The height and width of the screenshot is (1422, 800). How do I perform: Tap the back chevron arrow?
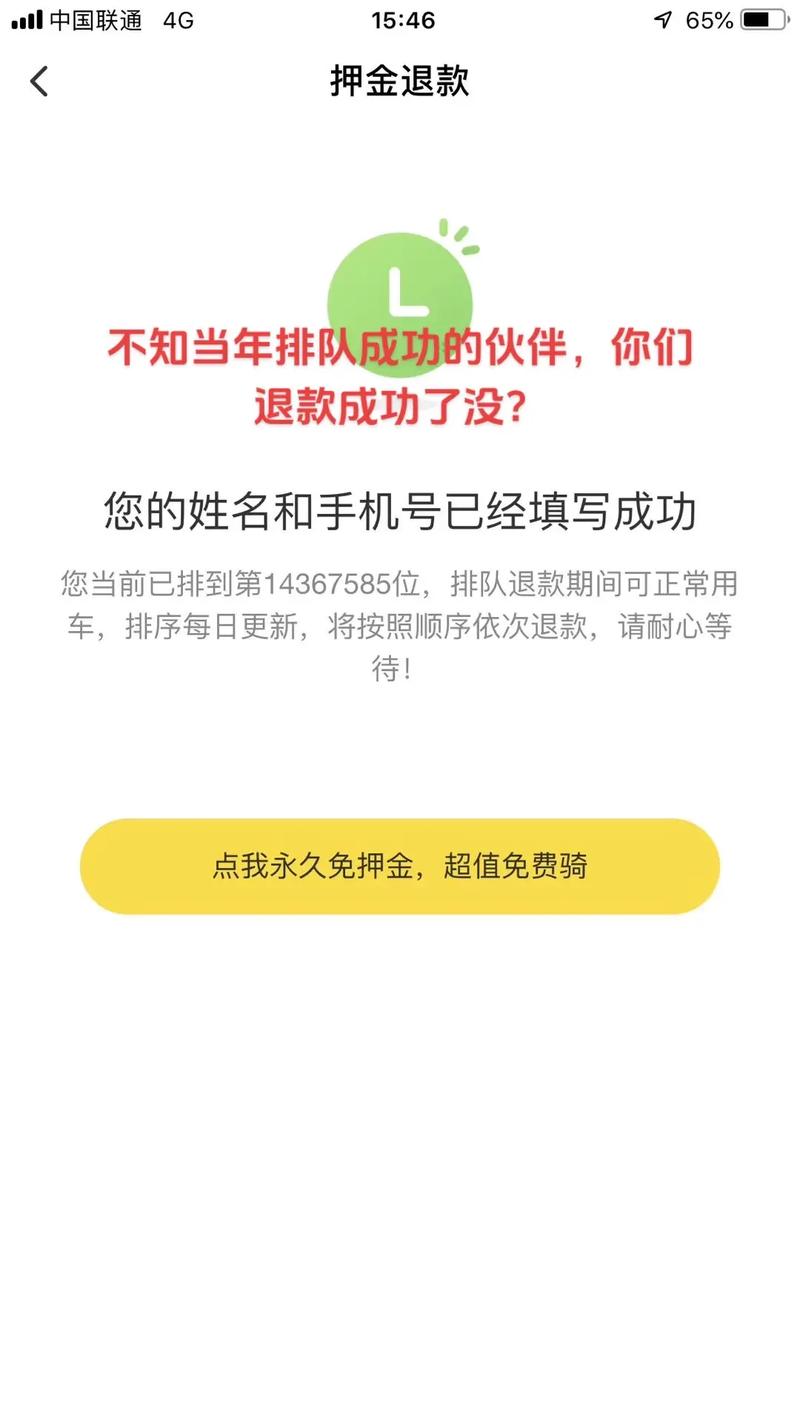click(38, 81)
